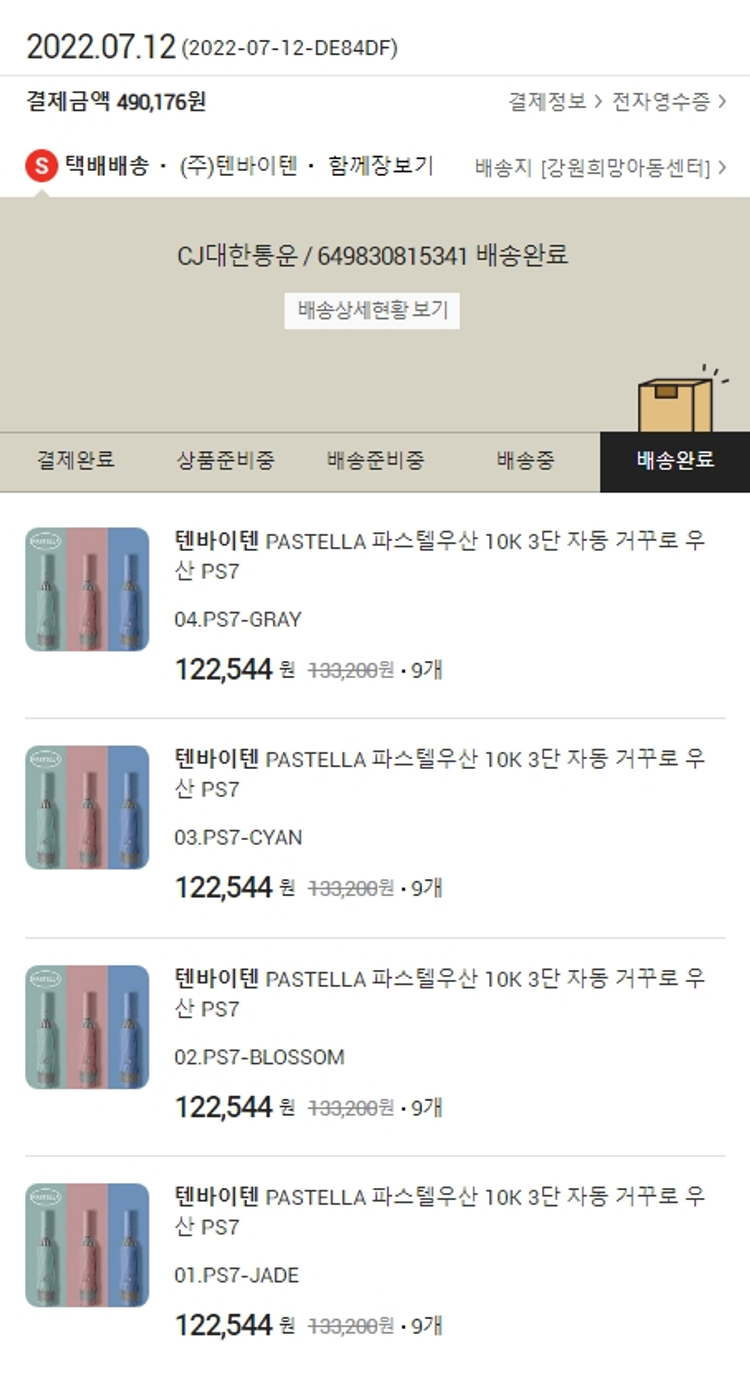Tap 배송상세현황 보기 button
The height and width of the screenshot is (1376, 750).
pyautogui.click(x=372, y=311)
